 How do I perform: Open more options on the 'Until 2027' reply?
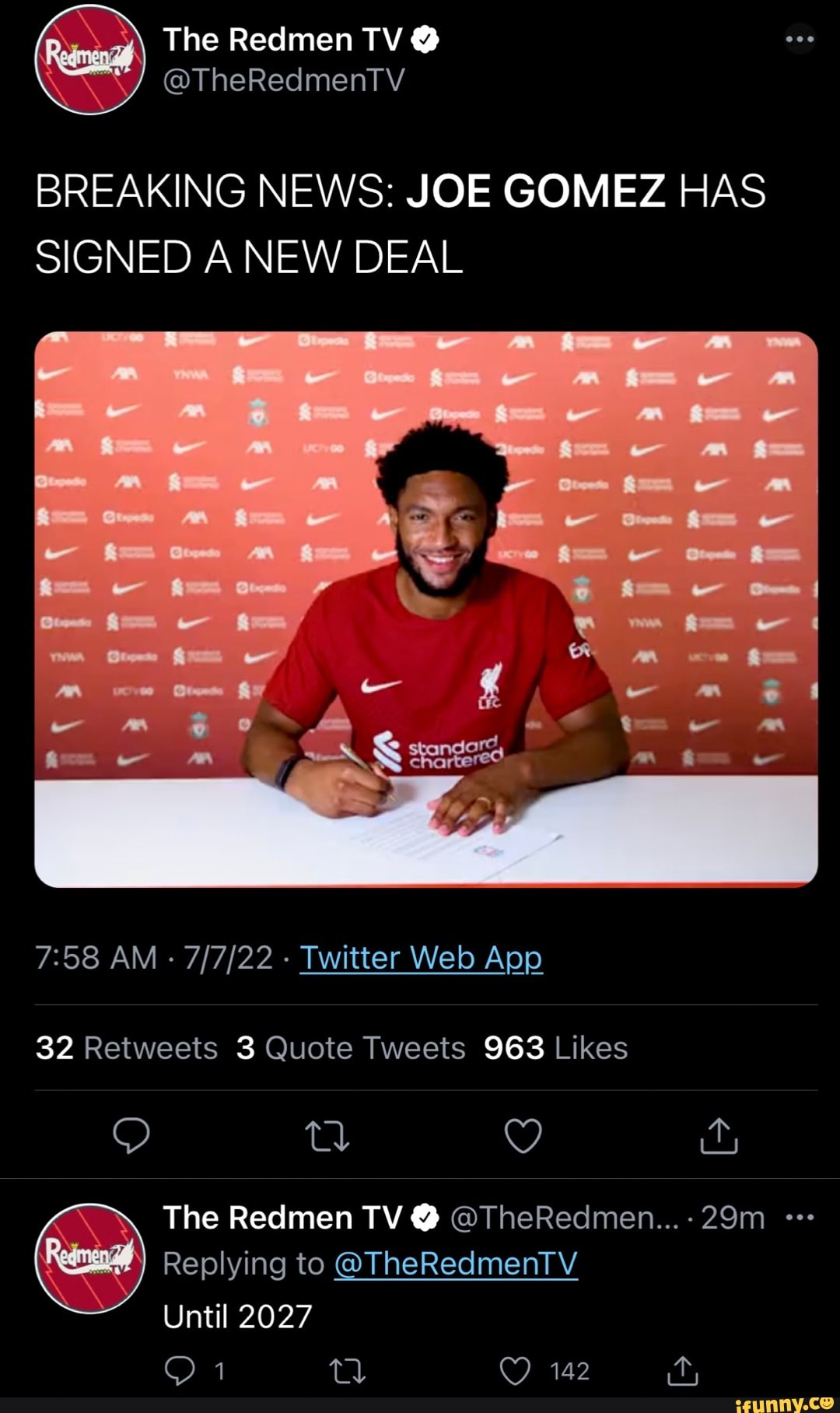[x=800, y=1218]
